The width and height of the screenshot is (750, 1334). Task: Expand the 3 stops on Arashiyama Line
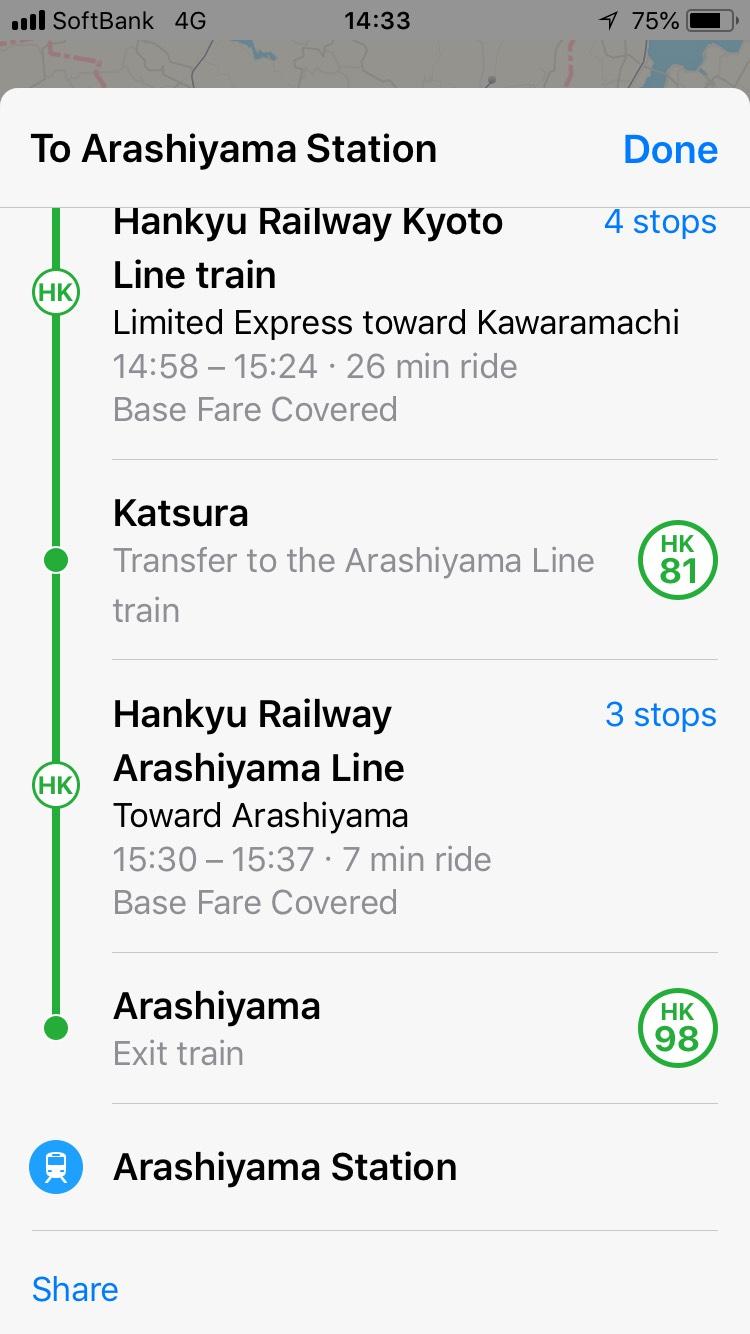(x=660, y=715)
